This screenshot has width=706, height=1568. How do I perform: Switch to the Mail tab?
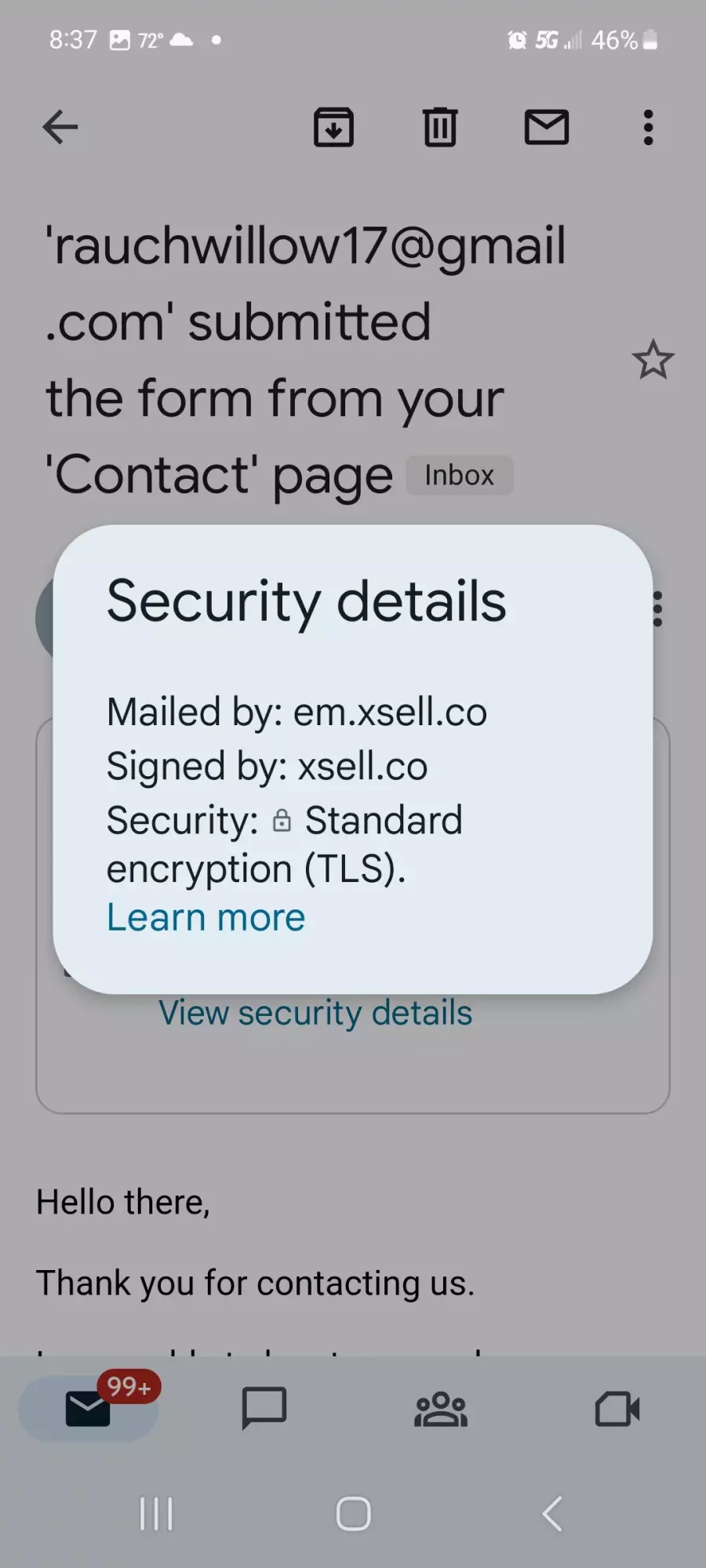click(x=89, y=1409)
